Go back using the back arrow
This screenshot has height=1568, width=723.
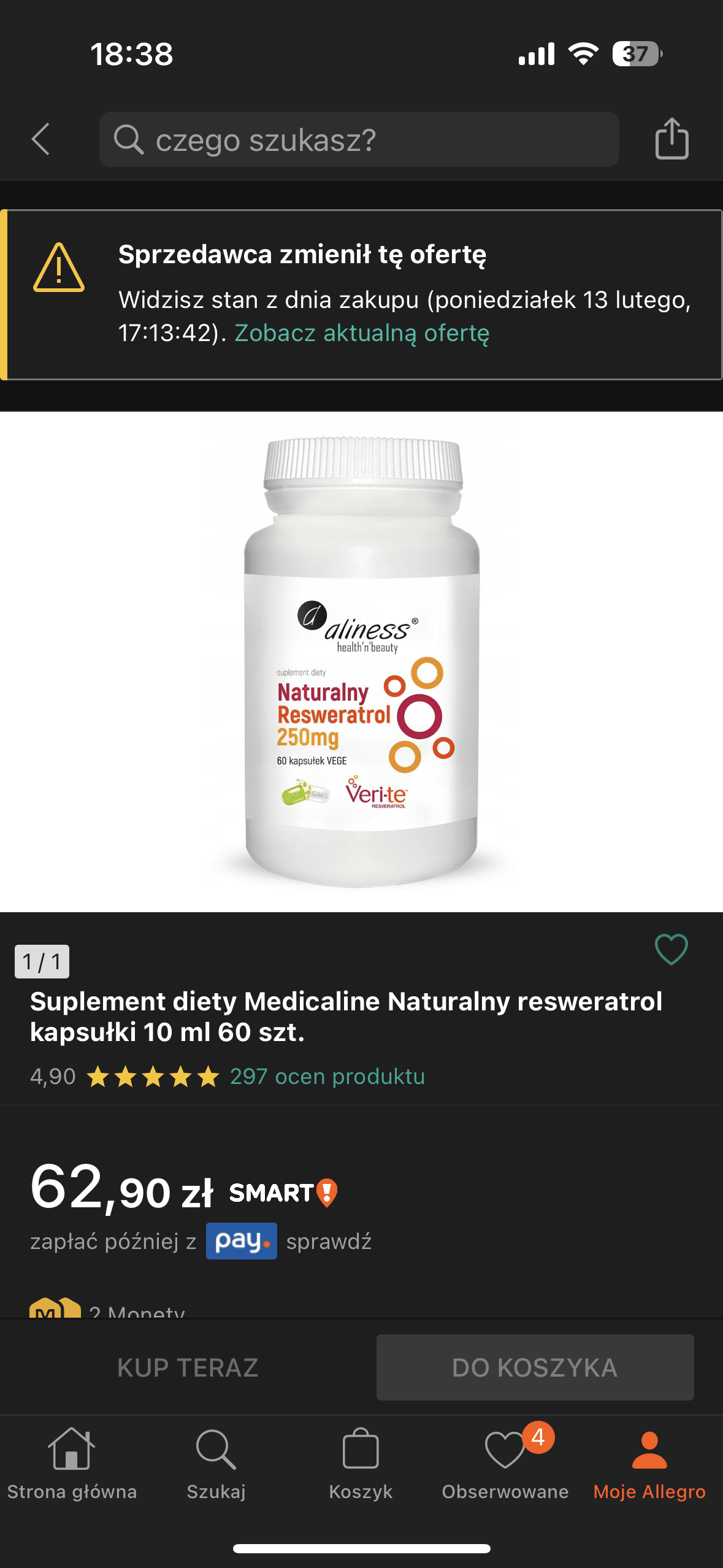click(41, 139)
